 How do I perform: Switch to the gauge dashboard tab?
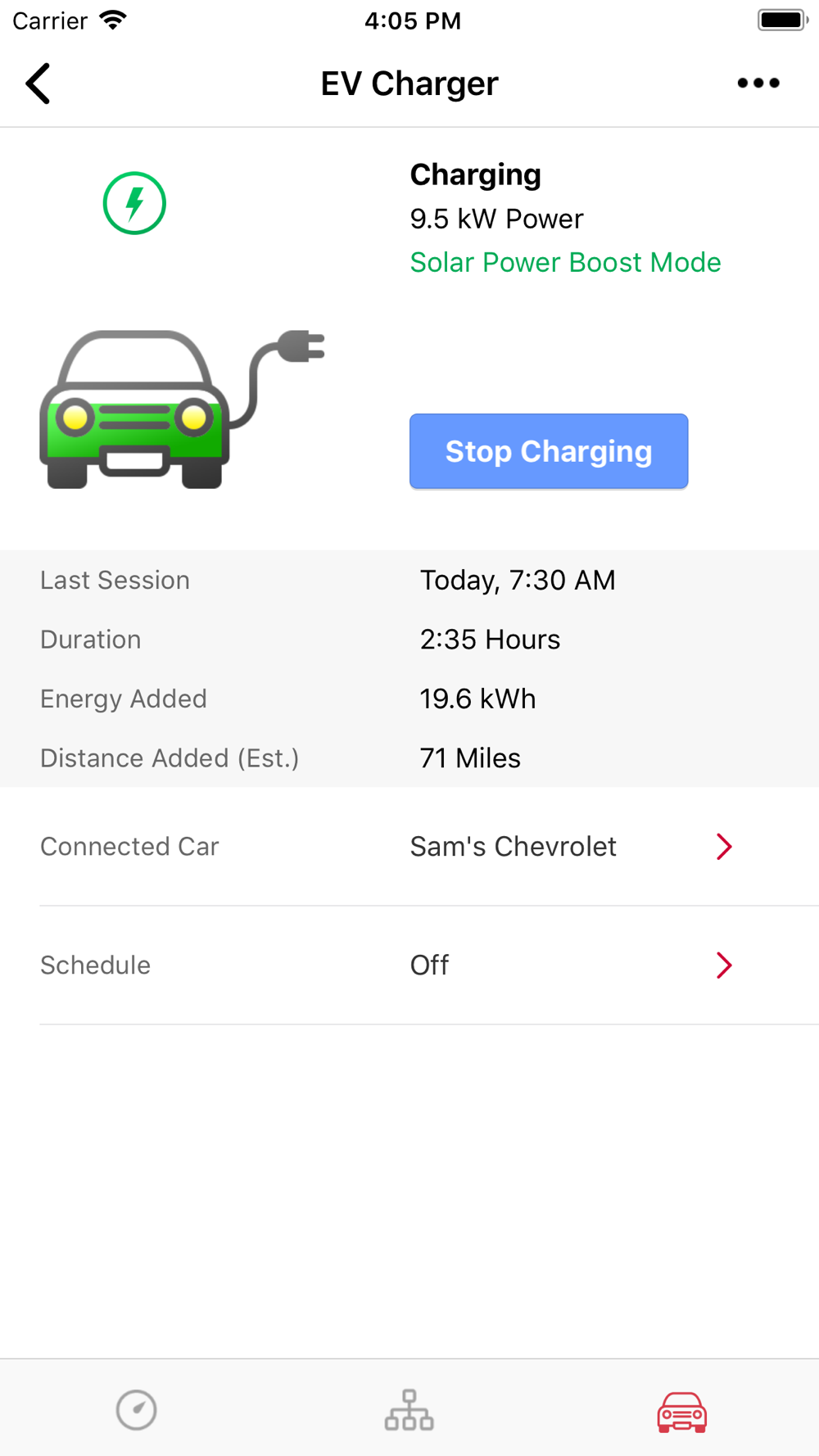[136, 1410]
